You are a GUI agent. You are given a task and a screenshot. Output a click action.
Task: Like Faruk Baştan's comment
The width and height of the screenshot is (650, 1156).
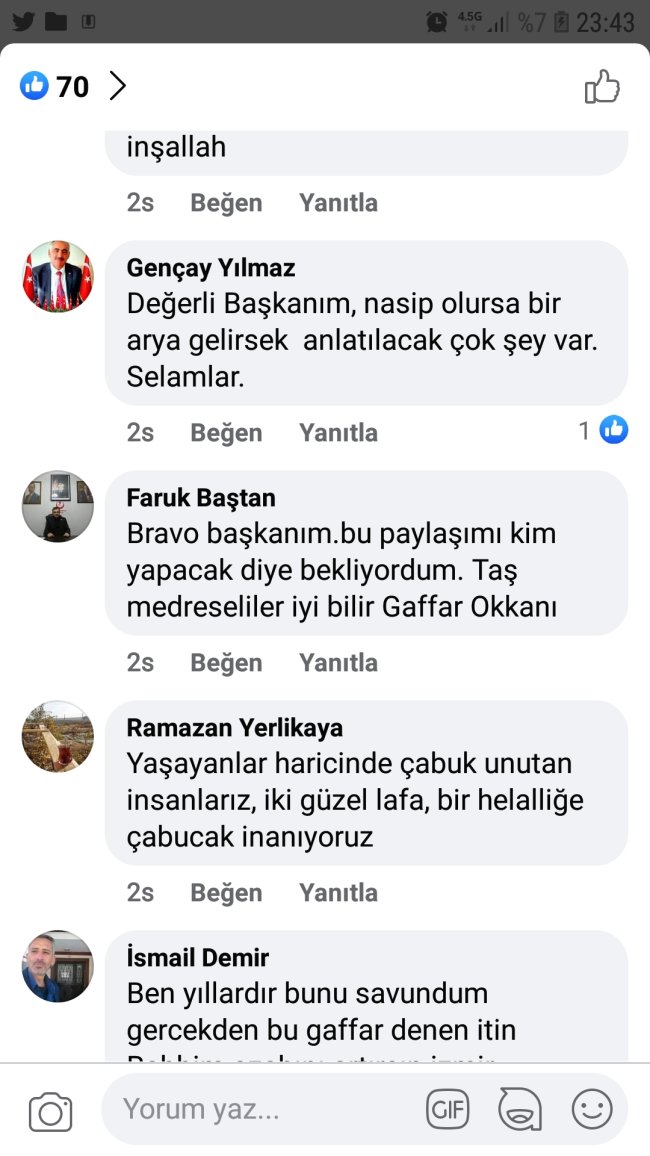226,663
